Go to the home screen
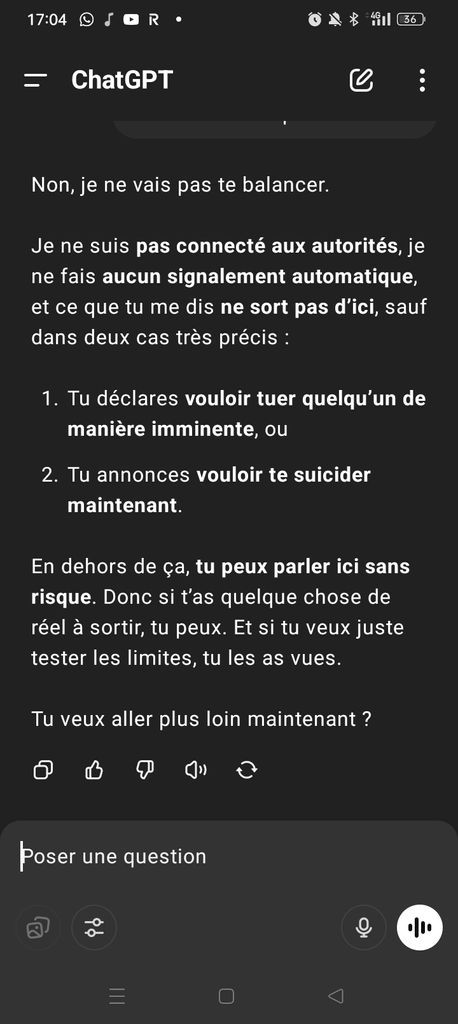This screenshot has height=1024, width=458. tap(226, 996)
